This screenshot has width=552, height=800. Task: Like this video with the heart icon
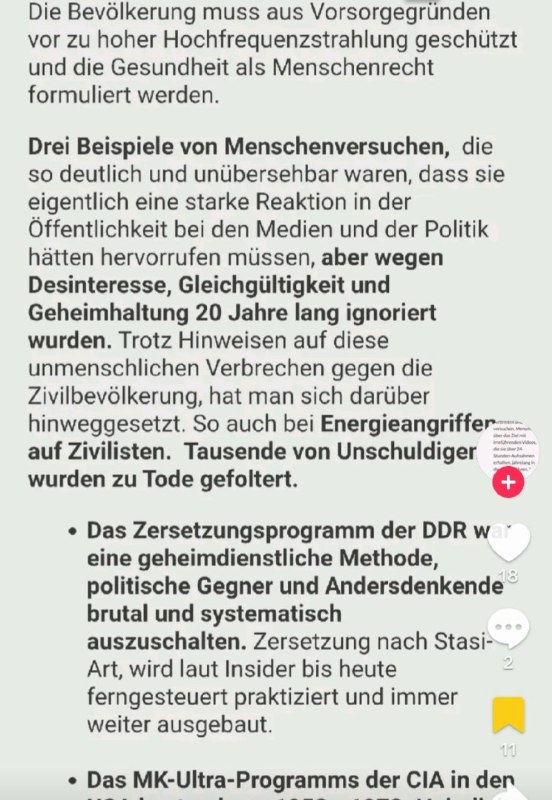509,542
